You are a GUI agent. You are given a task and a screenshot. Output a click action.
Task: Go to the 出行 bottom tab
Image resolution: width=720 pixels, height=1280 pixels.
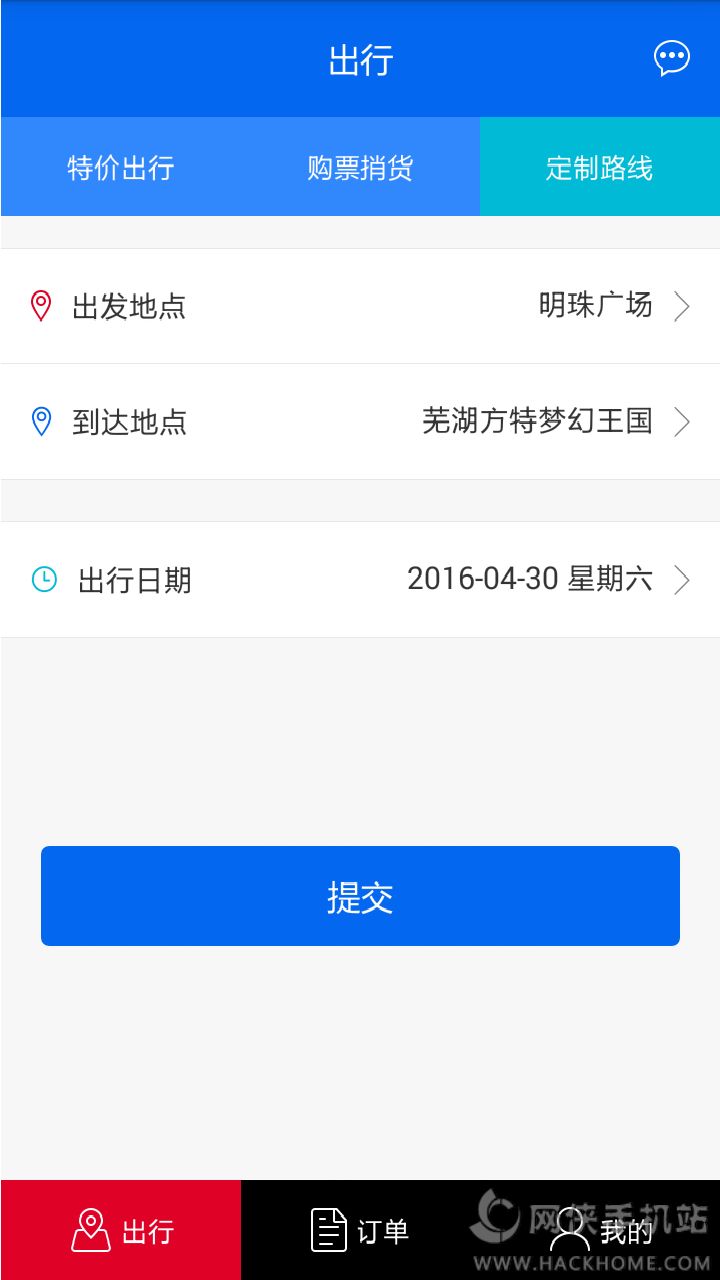click(x=121, y=1230)
